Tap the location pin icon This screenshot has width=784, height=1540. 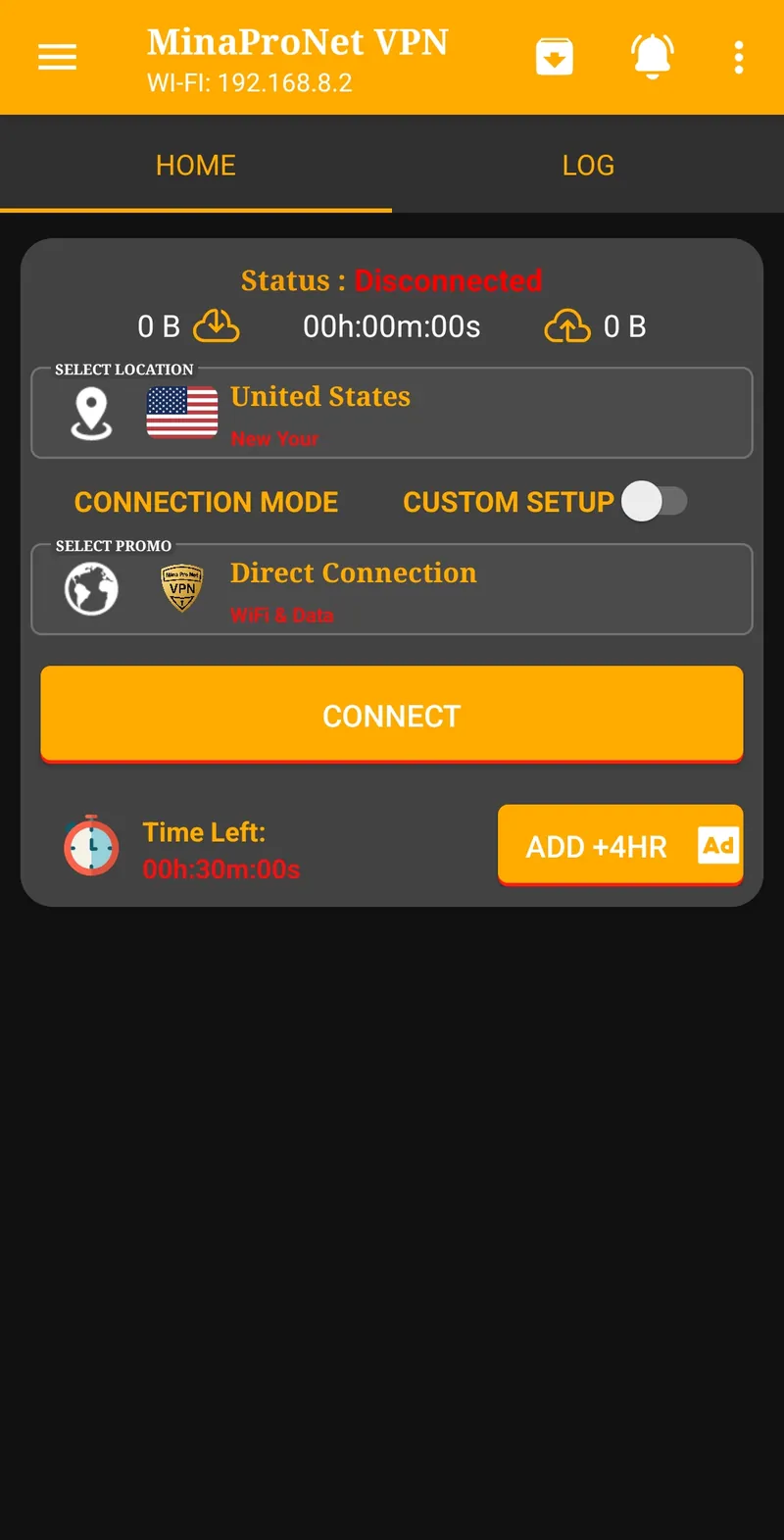pyautogui.click(x=90, y=412)
